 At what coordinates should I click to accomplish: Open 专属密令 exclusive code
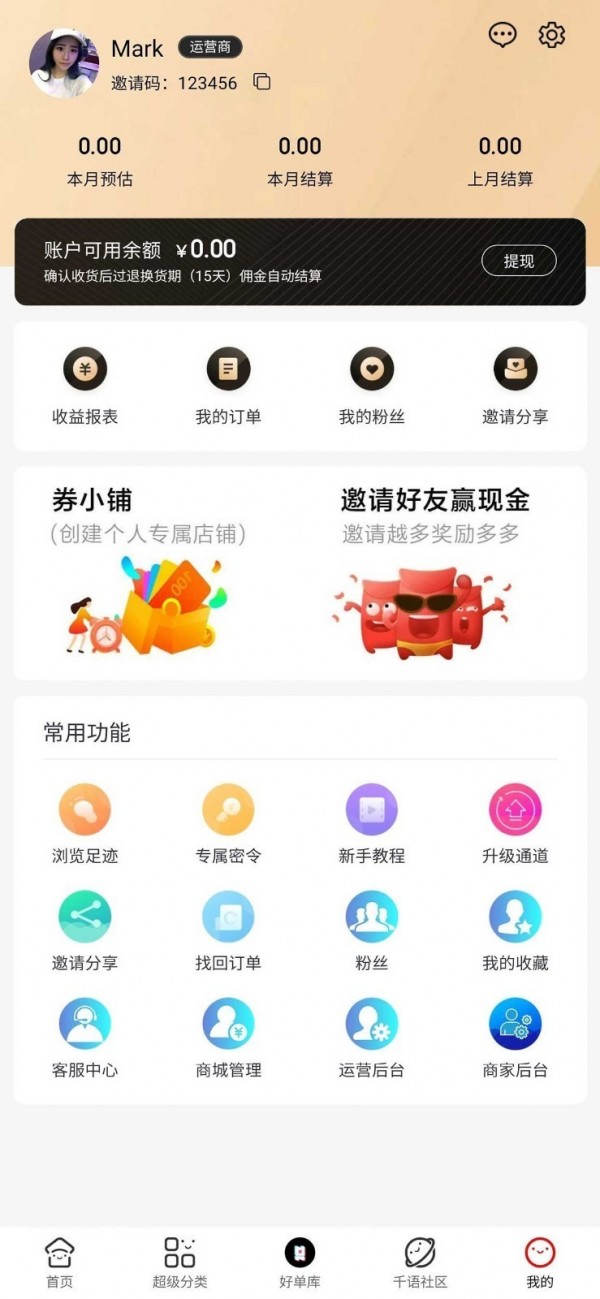(228, 823)
